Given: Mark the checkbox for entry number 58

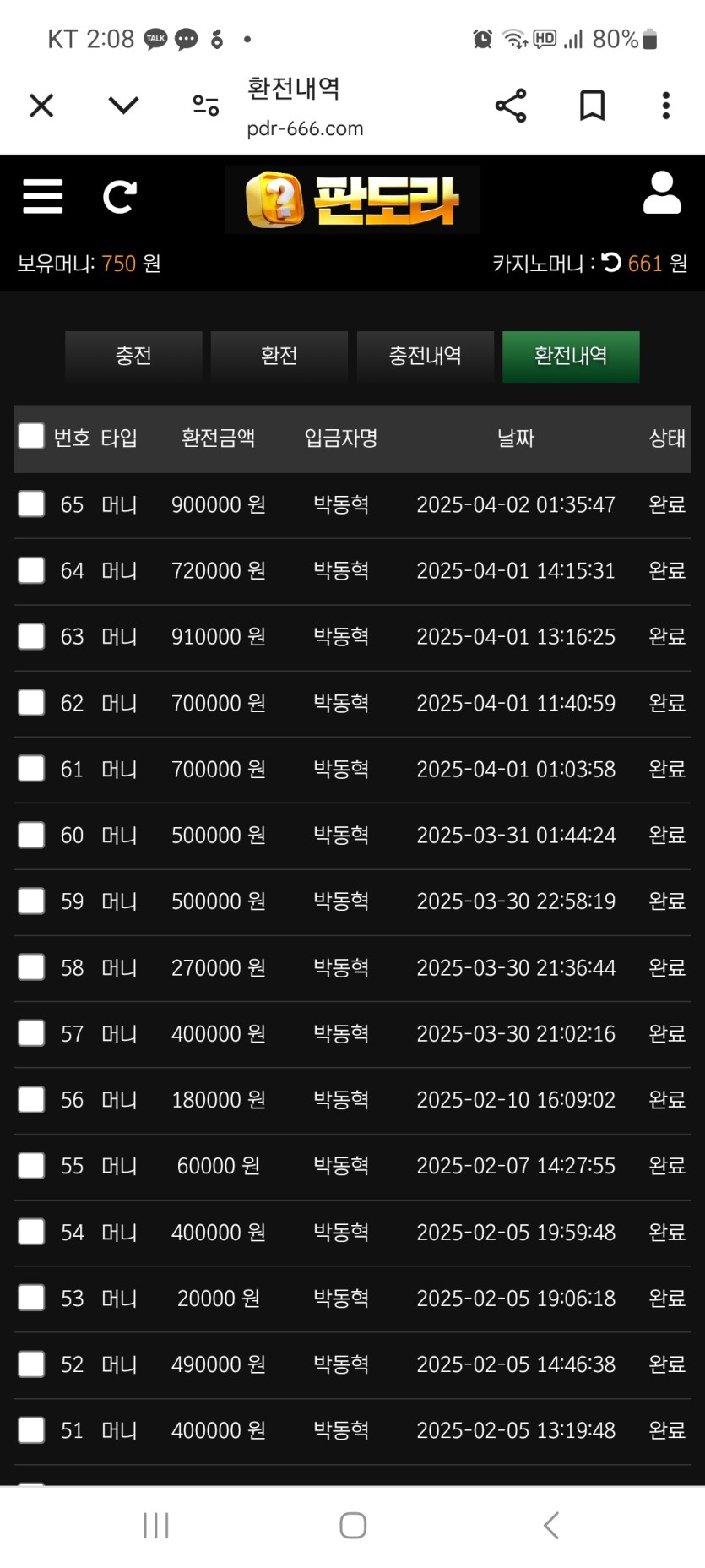Looking at the screenshot, I should coord(31,966).
